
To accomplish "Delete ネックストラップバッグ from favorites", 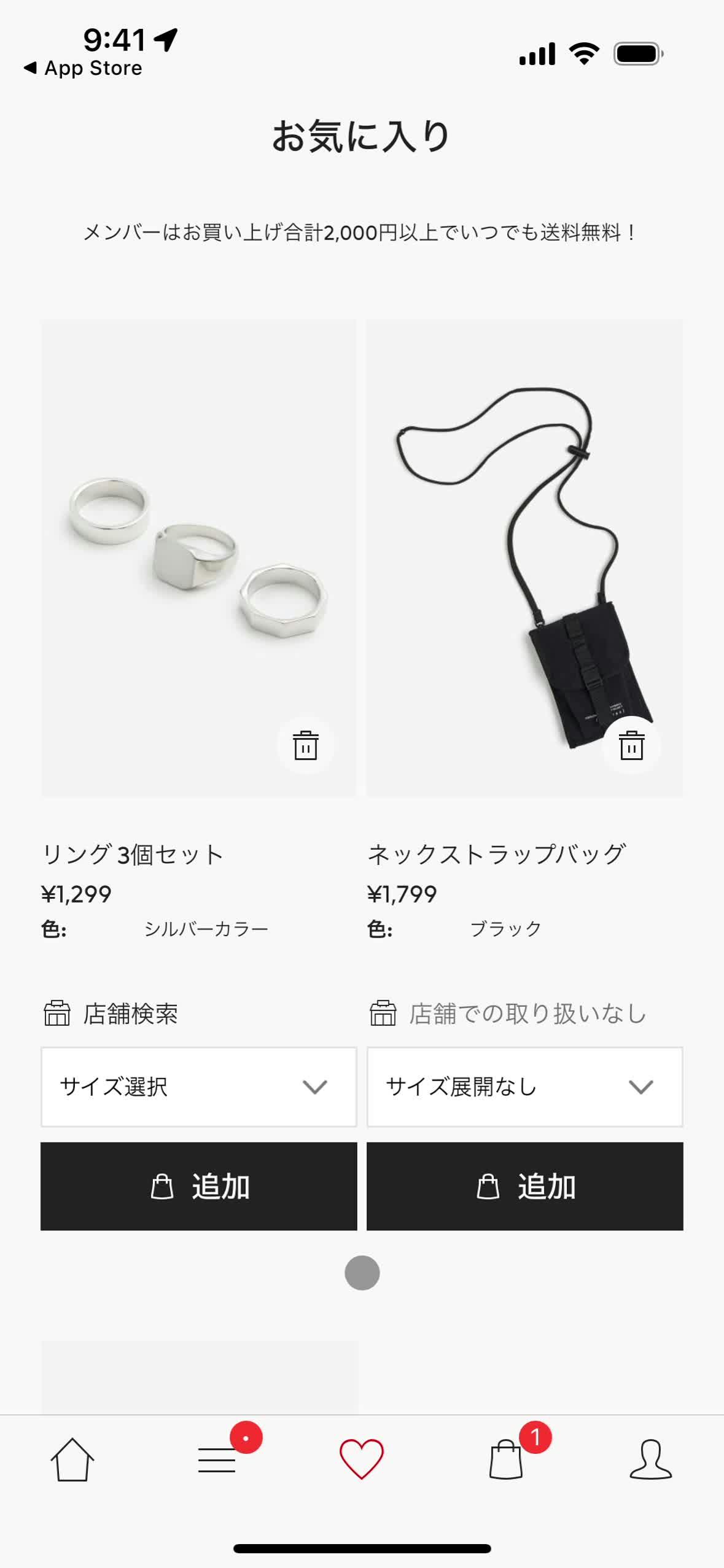I will click(x=631, y=745).
